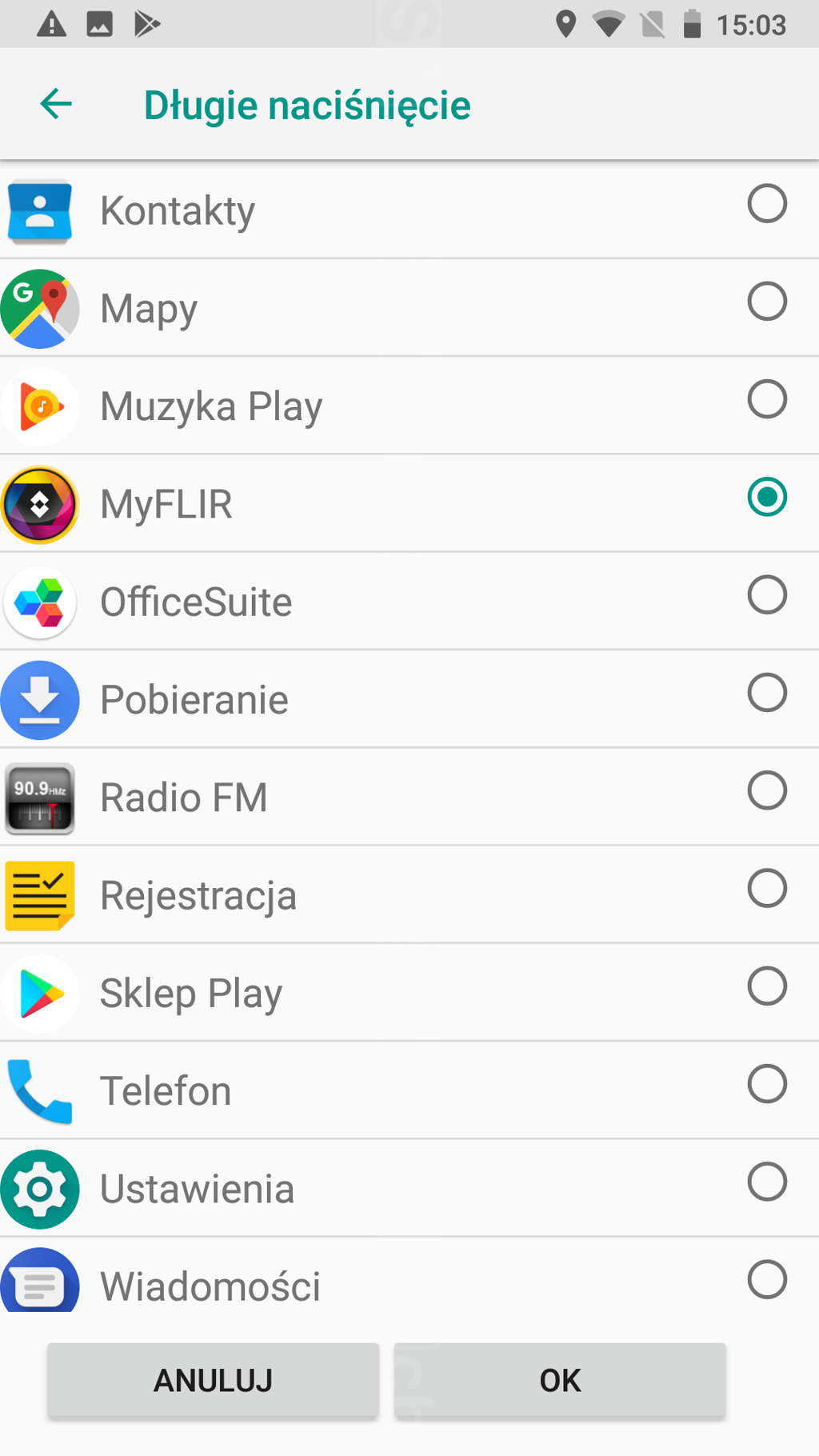The height and width of the screenshot is (1456, 819).
Task: Cancel with the ANULUJ button
Action: click(x=213, y=1380)
